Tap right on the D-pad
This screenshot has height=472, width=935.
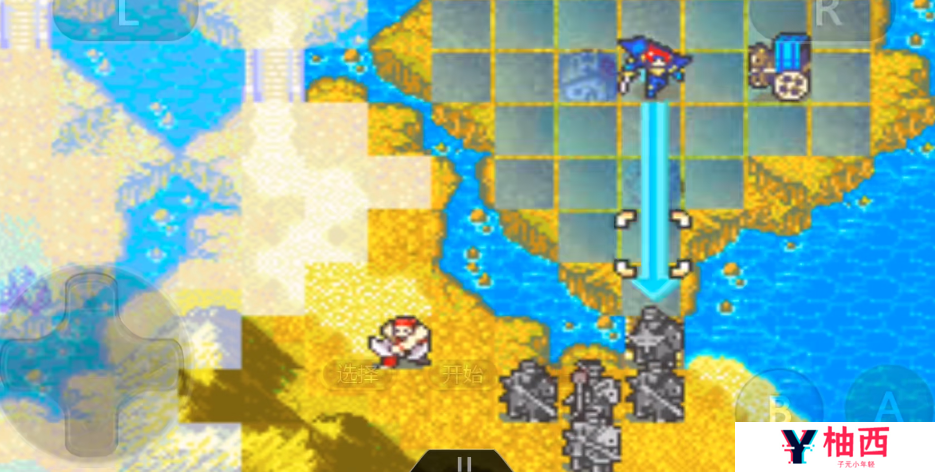point(155,365)
